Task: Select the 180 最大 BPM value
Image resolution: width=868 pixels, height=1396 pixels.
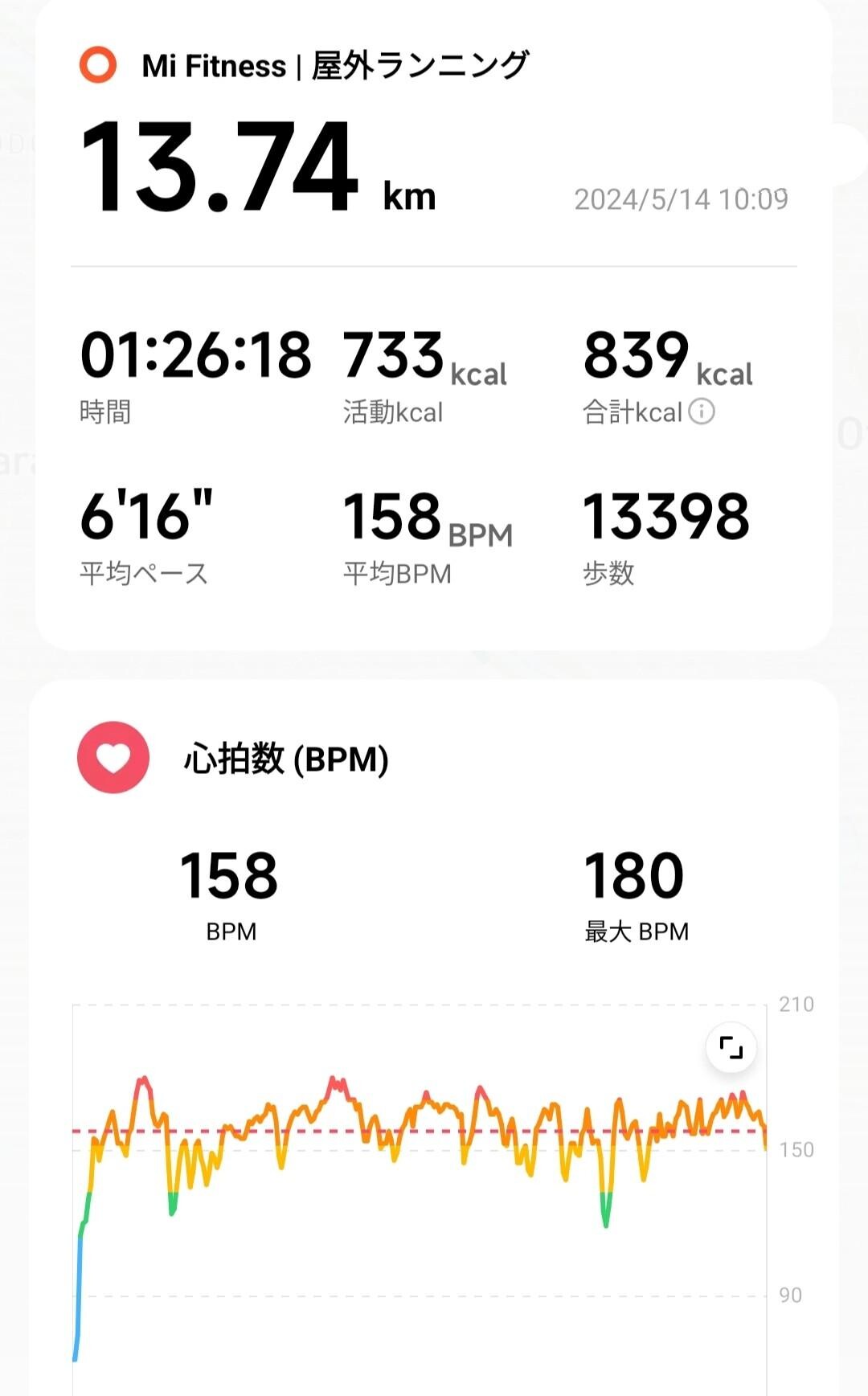Action: [635, 877]
